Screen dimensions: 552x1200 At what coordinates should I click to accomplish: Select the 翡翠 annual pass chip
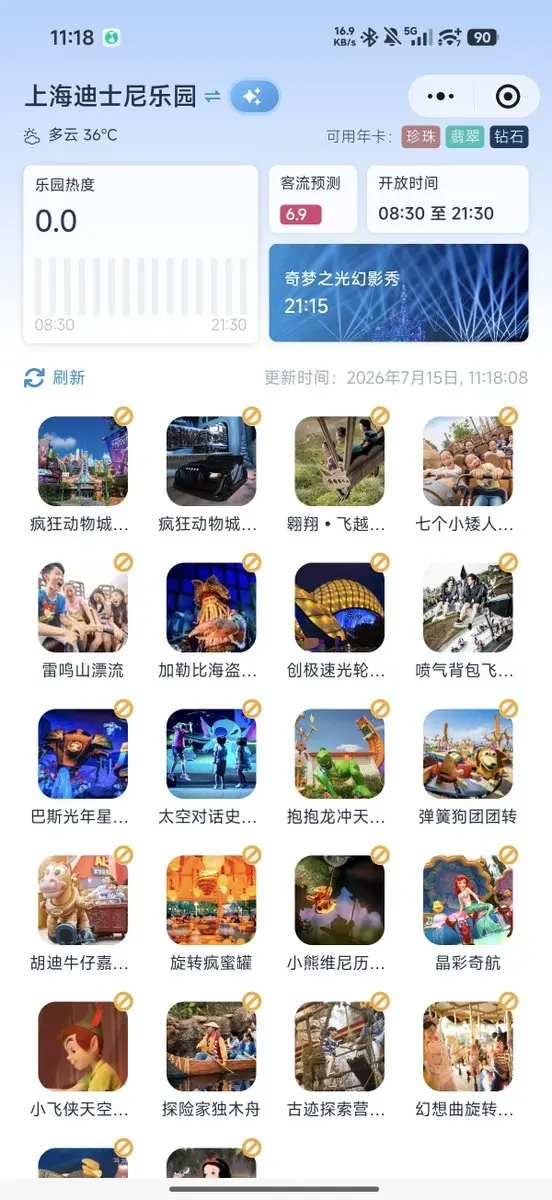[465, 136]
